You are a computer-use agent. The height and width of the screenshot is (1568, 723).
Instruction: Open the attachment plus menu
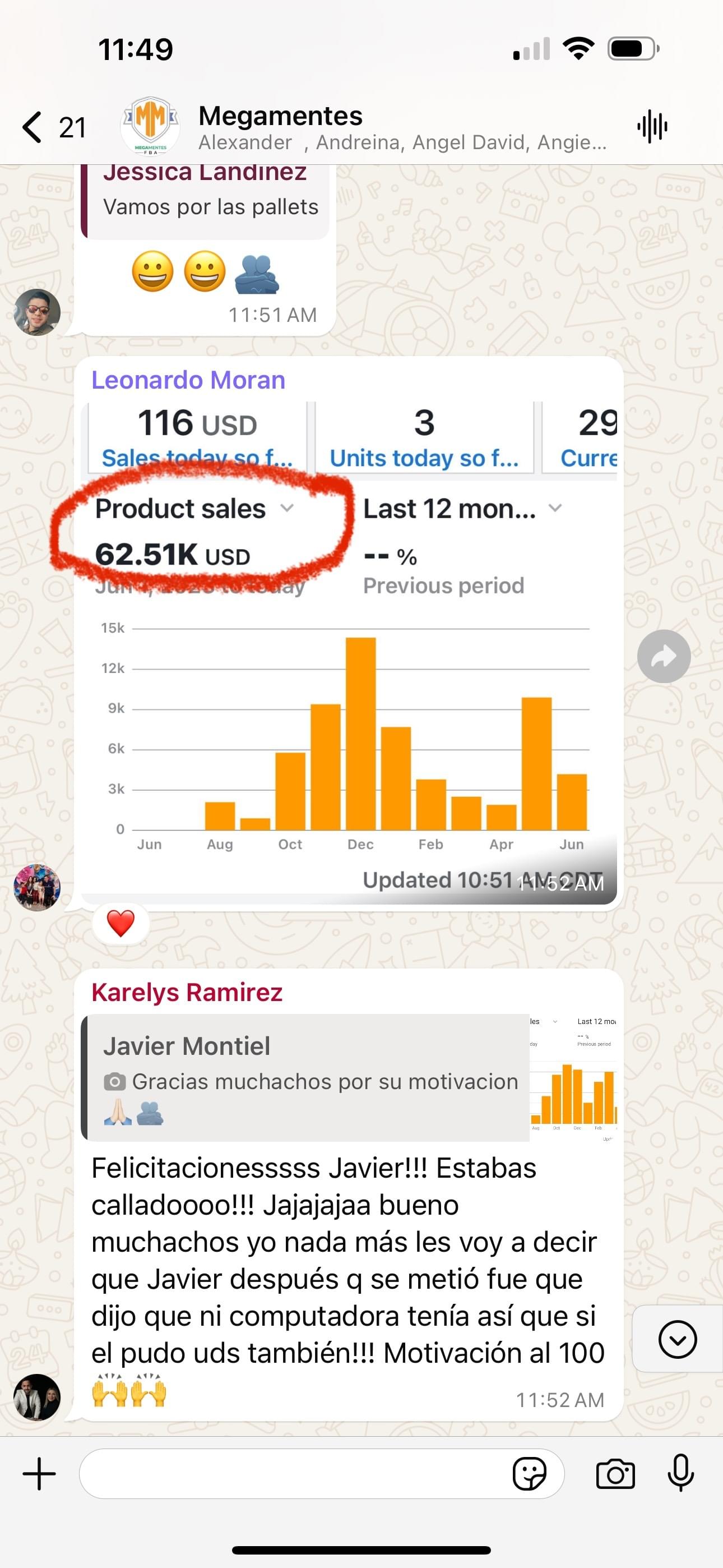point(39,1474)
